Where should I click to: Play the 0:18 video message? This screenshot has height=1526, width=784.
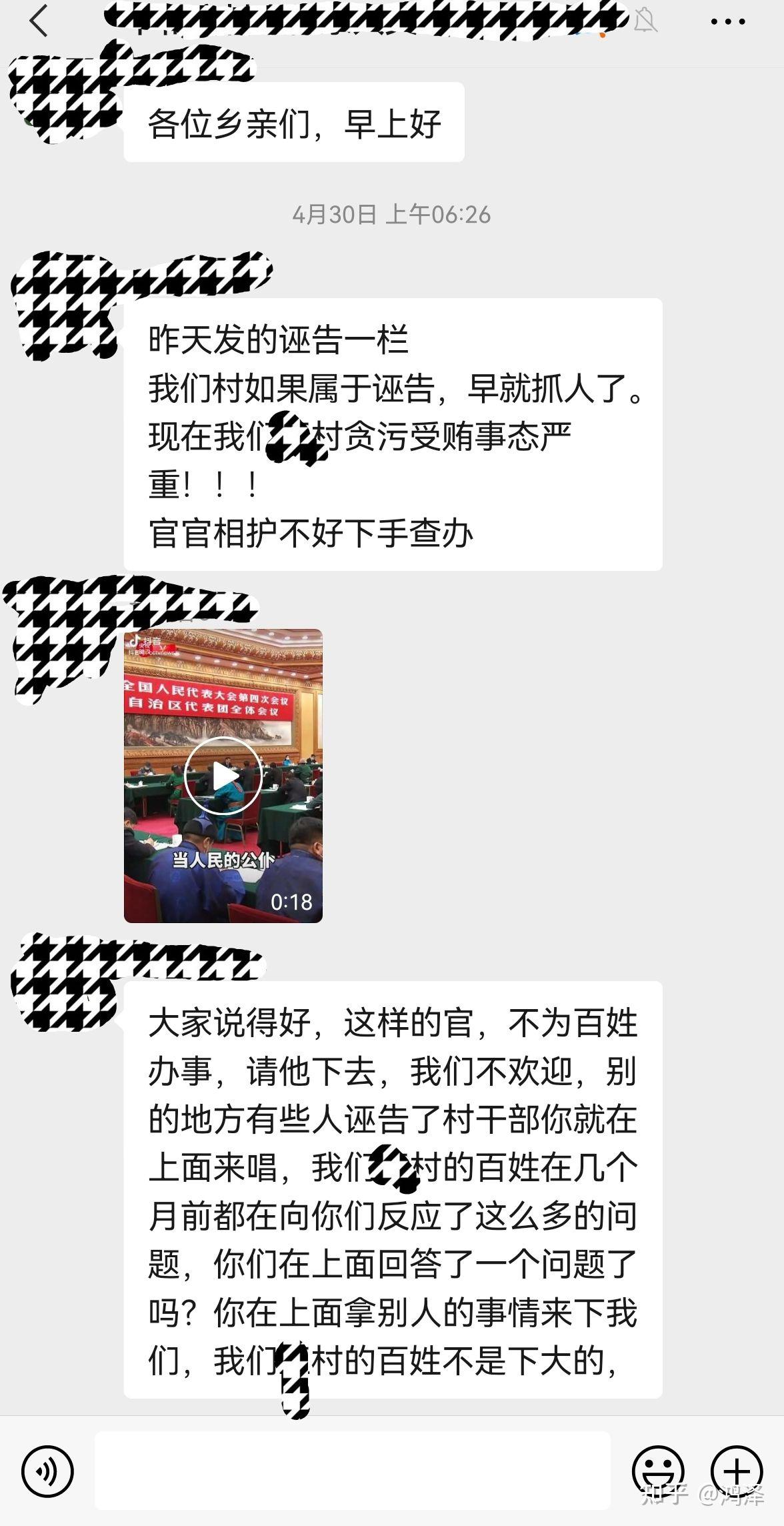[x=223, y=776]
